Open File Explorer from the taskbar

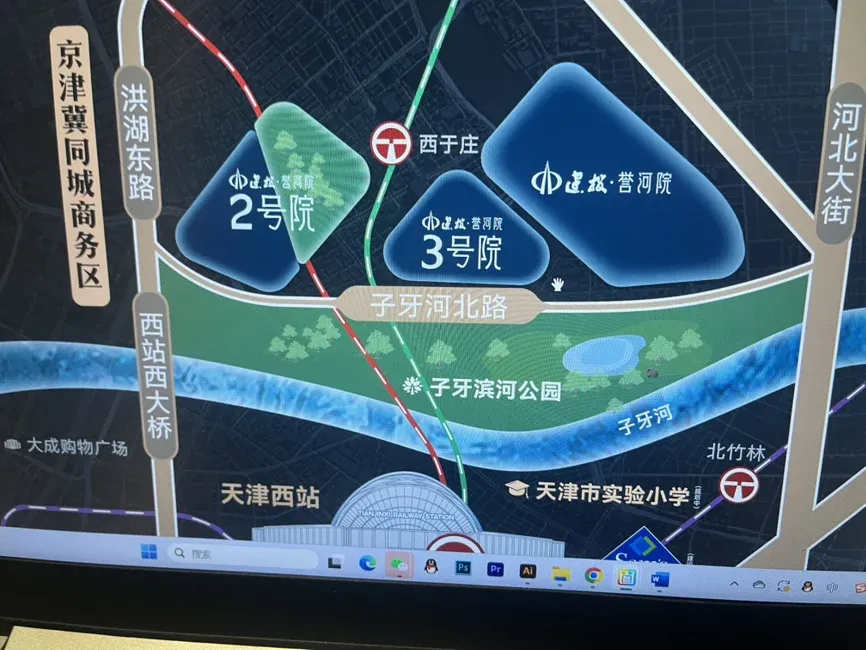tap(561, 574)
